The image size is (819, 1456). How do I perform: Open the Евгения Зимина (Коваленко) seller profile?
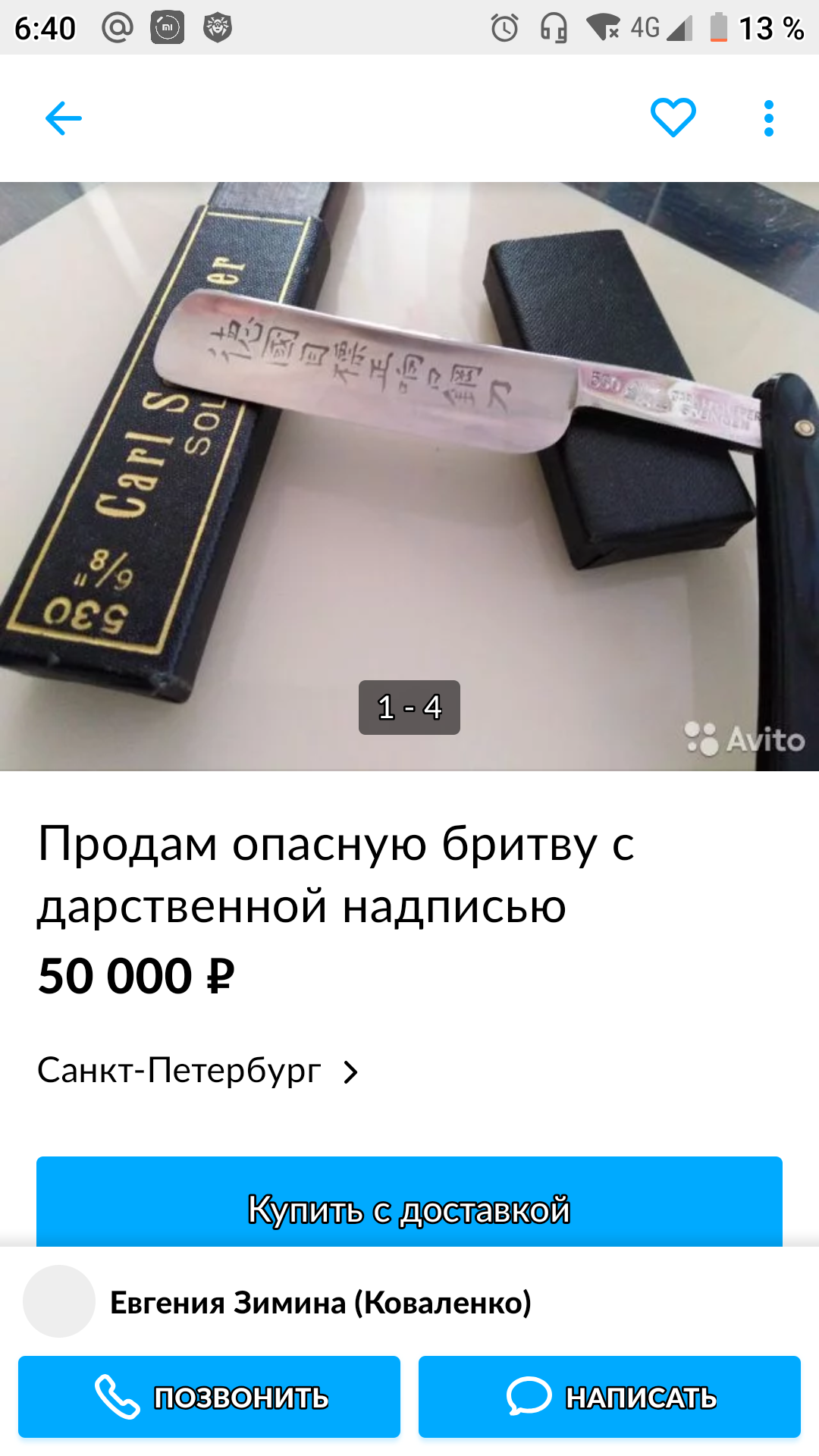tap(320, 1303)
